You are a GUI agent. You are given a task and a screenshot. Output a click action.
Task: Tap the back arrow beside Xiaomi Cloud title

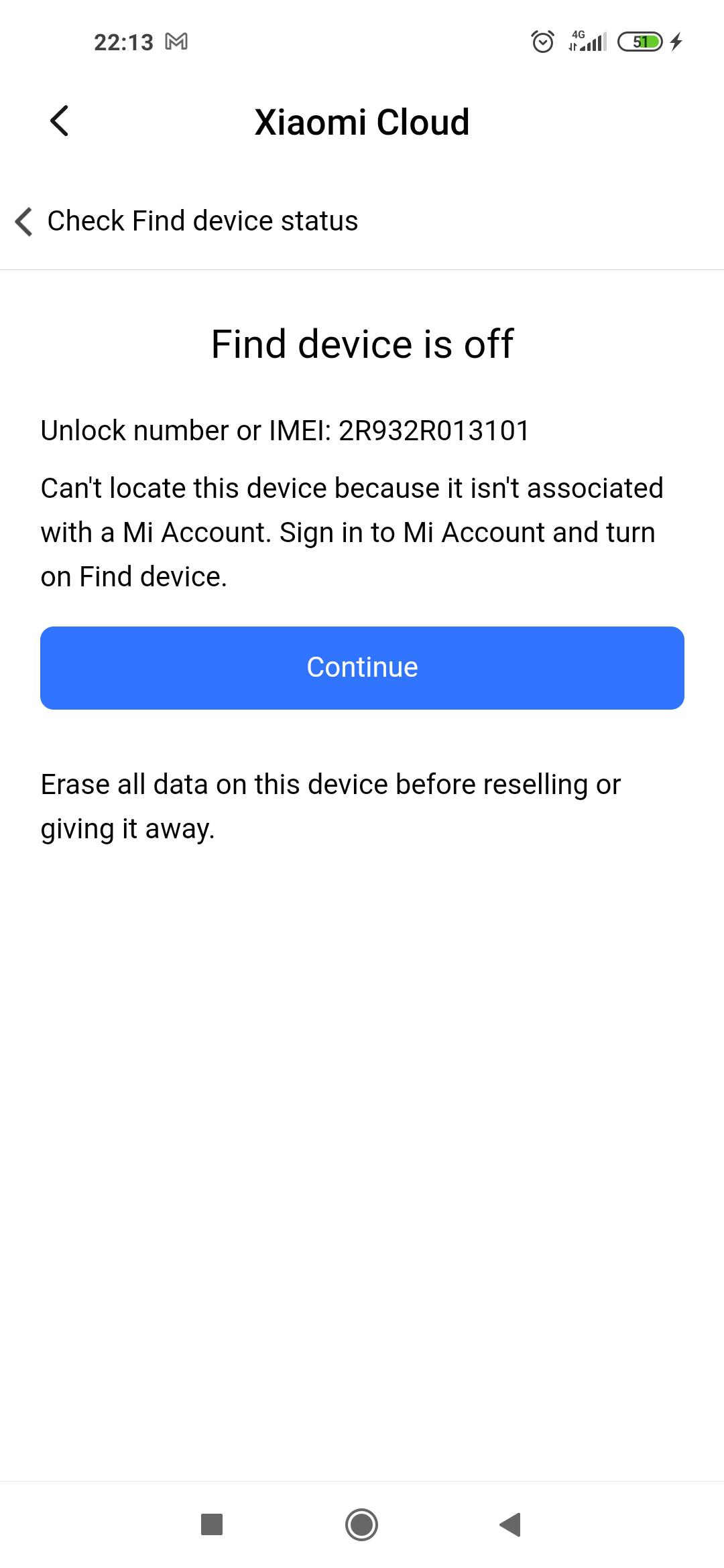pyautogui.click(x=60, y=121)
